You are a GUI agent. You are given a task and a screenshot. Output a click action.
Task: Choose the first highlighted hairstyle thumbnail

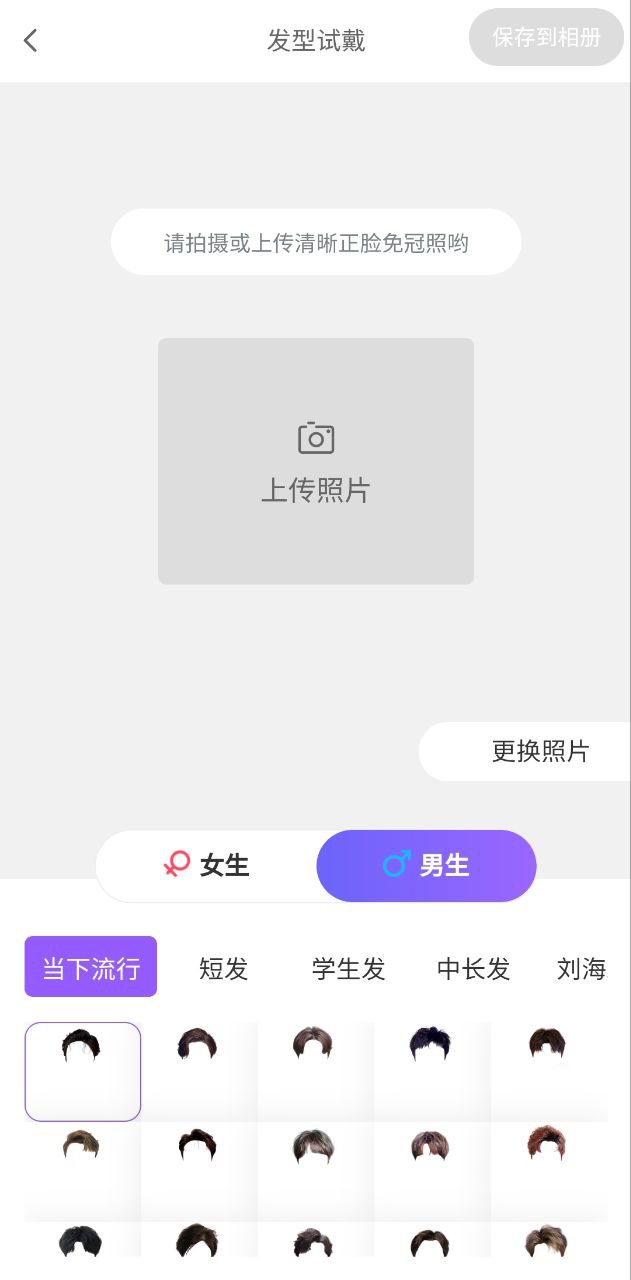[x=83, y=1071]
